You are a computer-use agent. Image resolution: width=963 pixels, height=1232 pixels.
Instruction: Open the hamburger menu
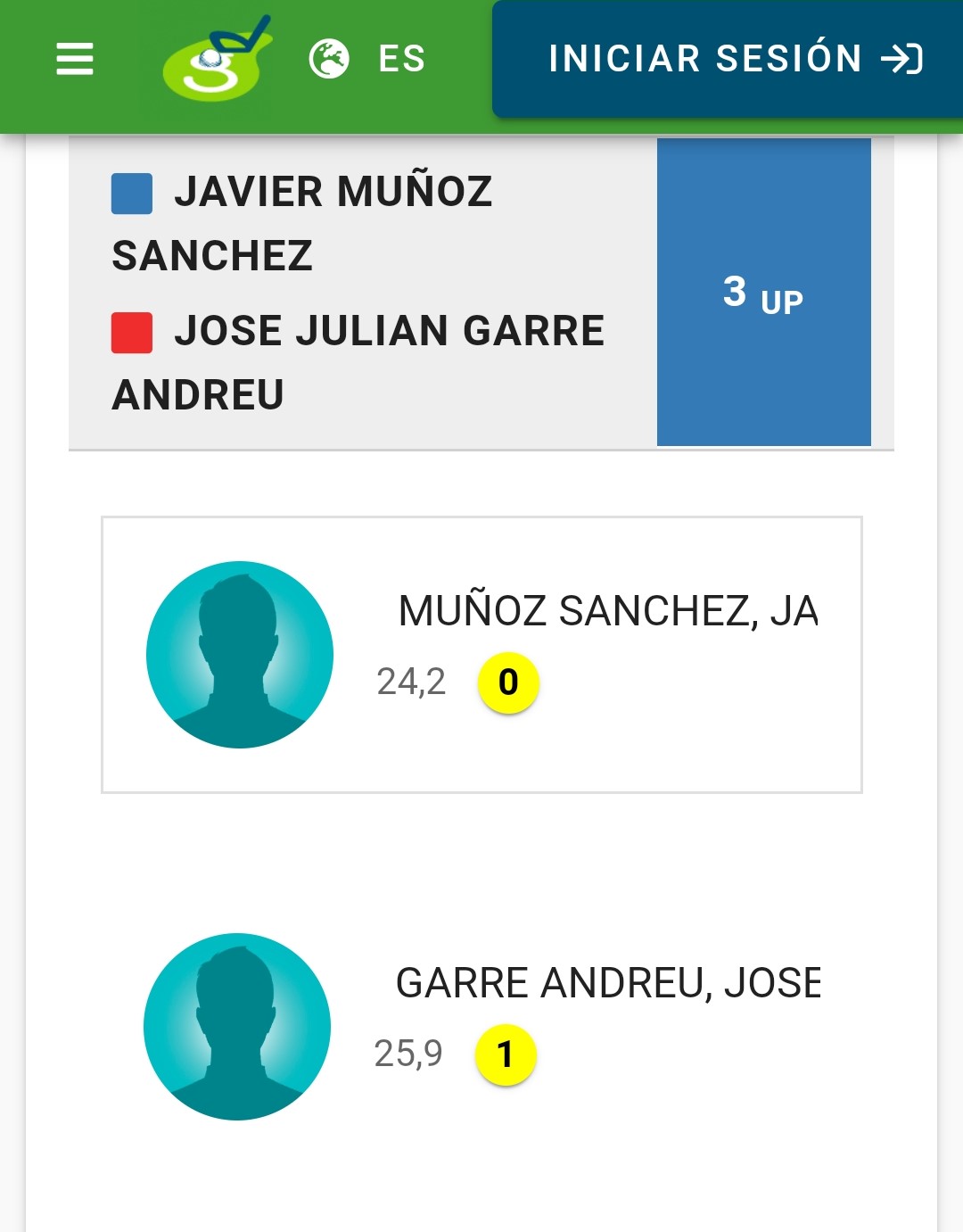click(75, 60)
